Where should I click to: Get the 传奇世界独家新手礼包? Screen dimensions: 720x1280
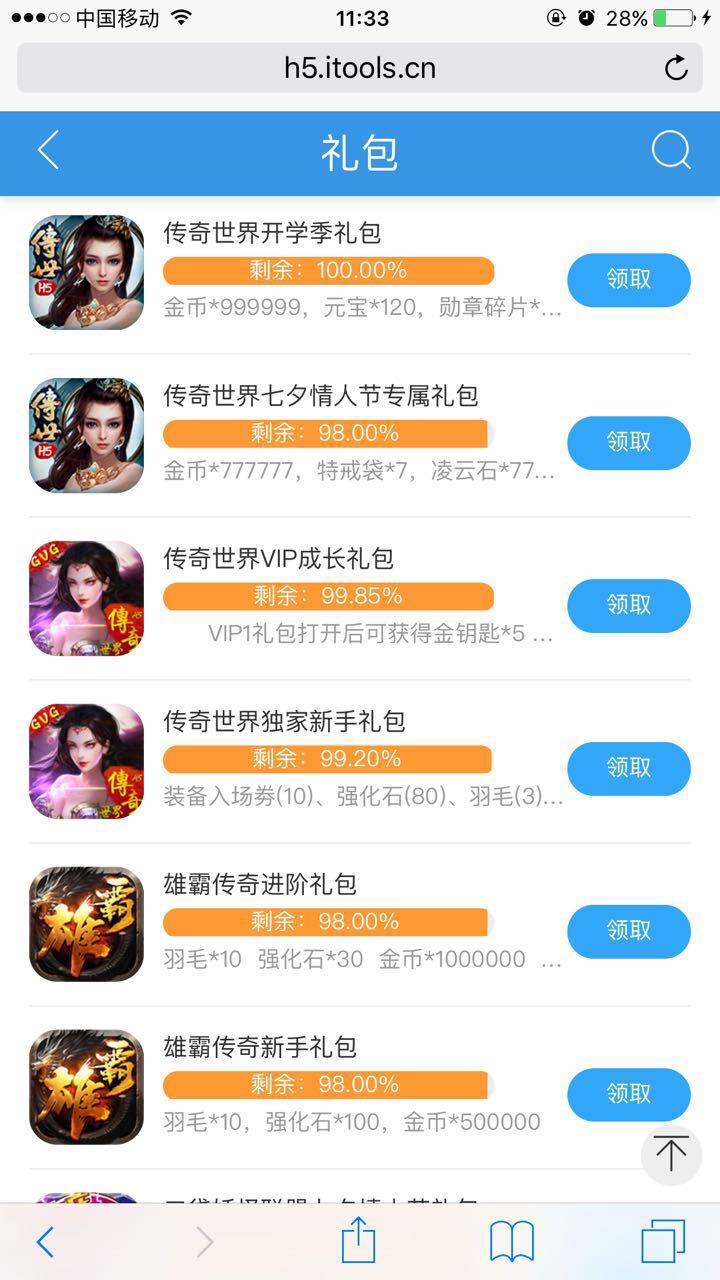(628, 769)
